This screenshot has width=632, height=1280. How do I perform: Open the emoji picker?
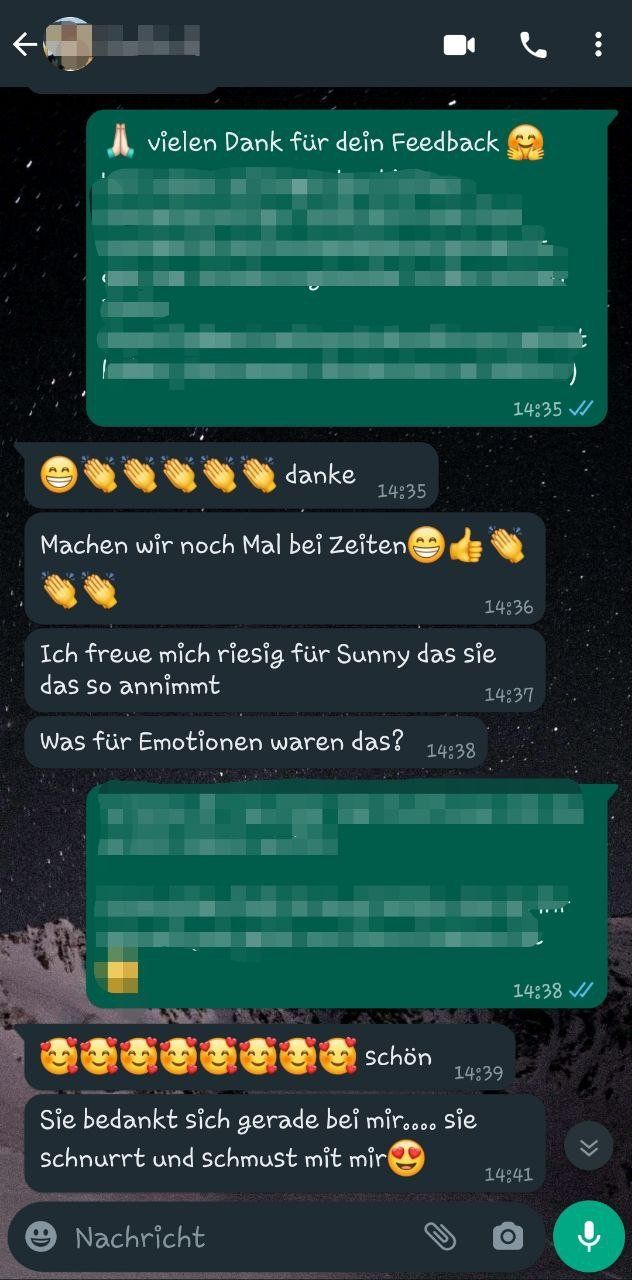pyautogui.click(x=41, y=1237)
